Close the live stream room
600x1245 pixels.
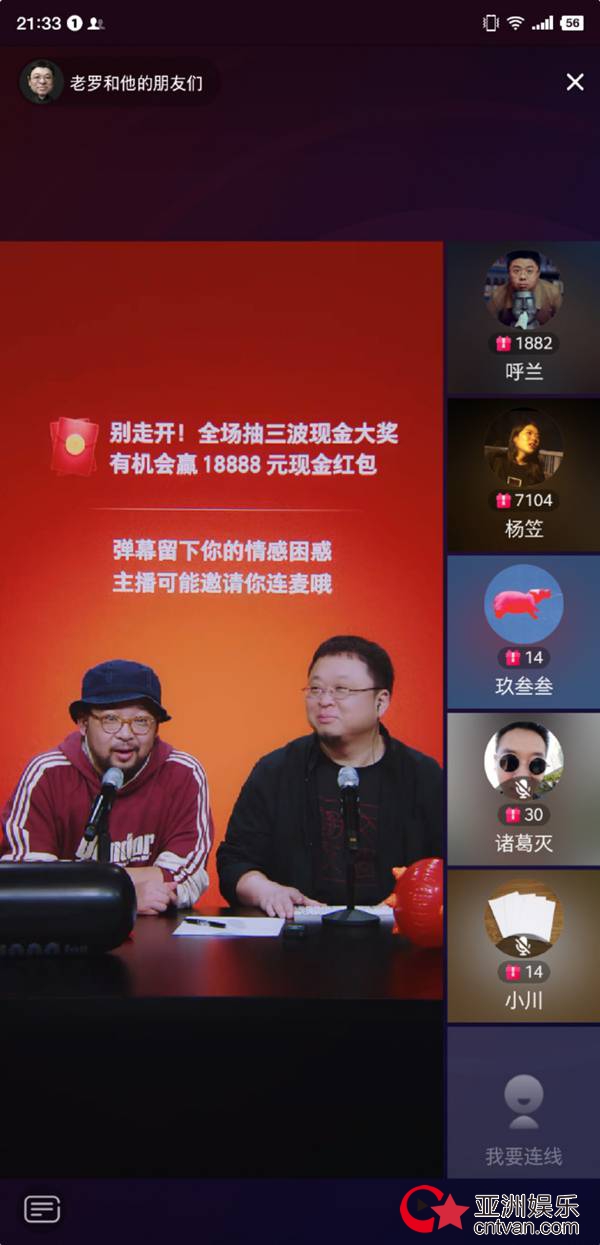pos(575,82)
